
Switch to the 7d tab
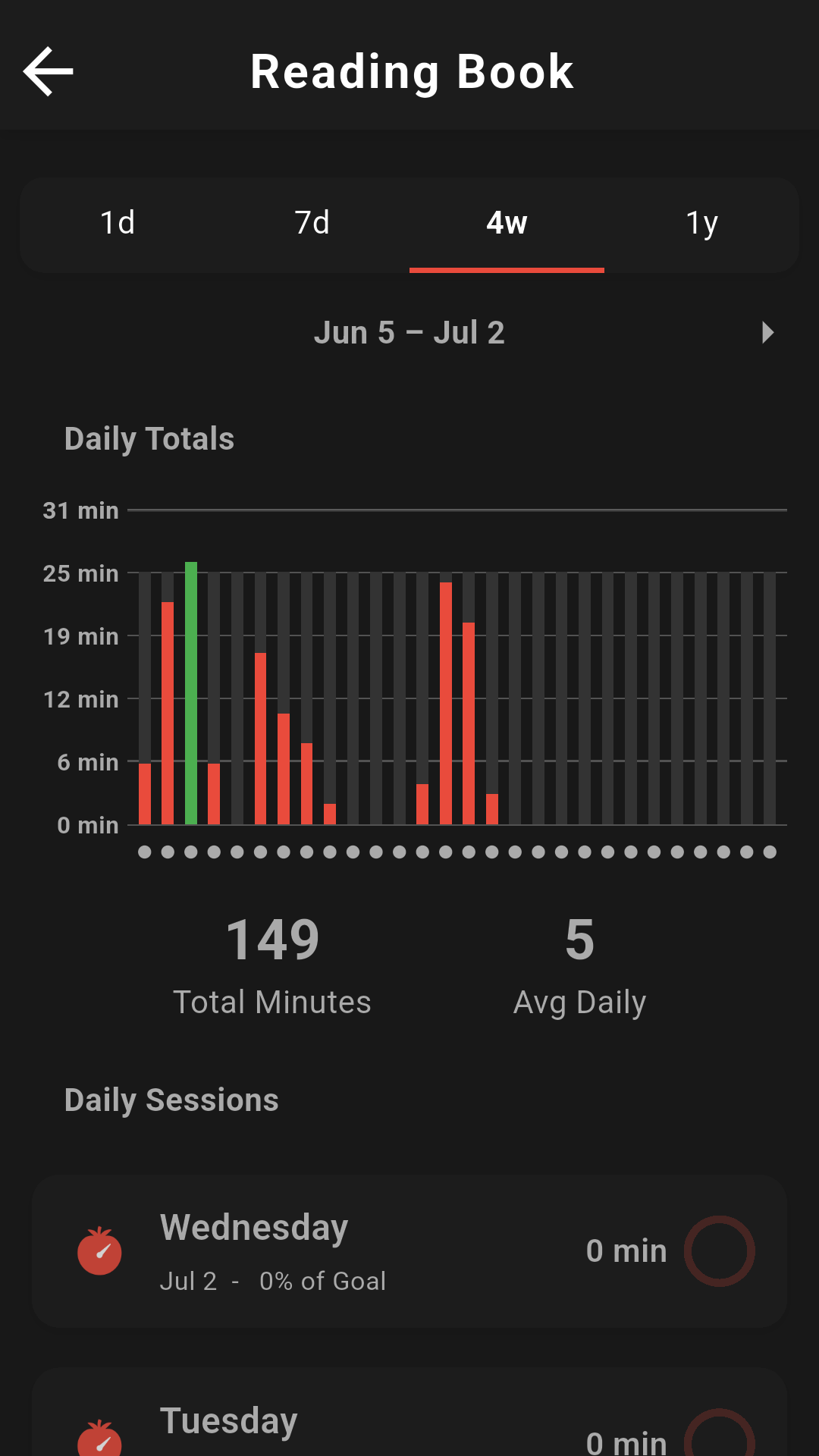coord(312,224)
